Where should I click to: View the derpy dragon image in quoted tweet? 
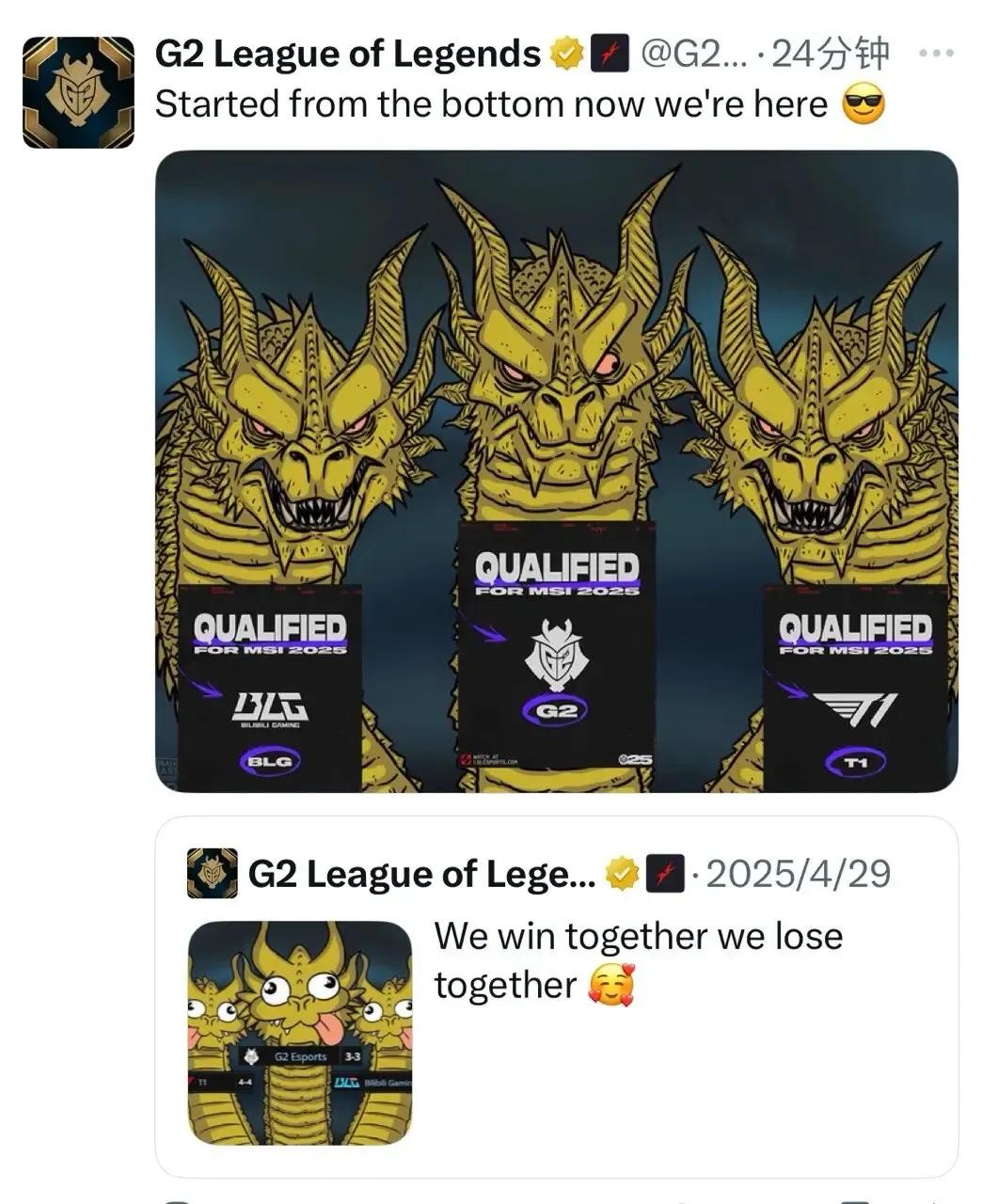(300, 1032)
